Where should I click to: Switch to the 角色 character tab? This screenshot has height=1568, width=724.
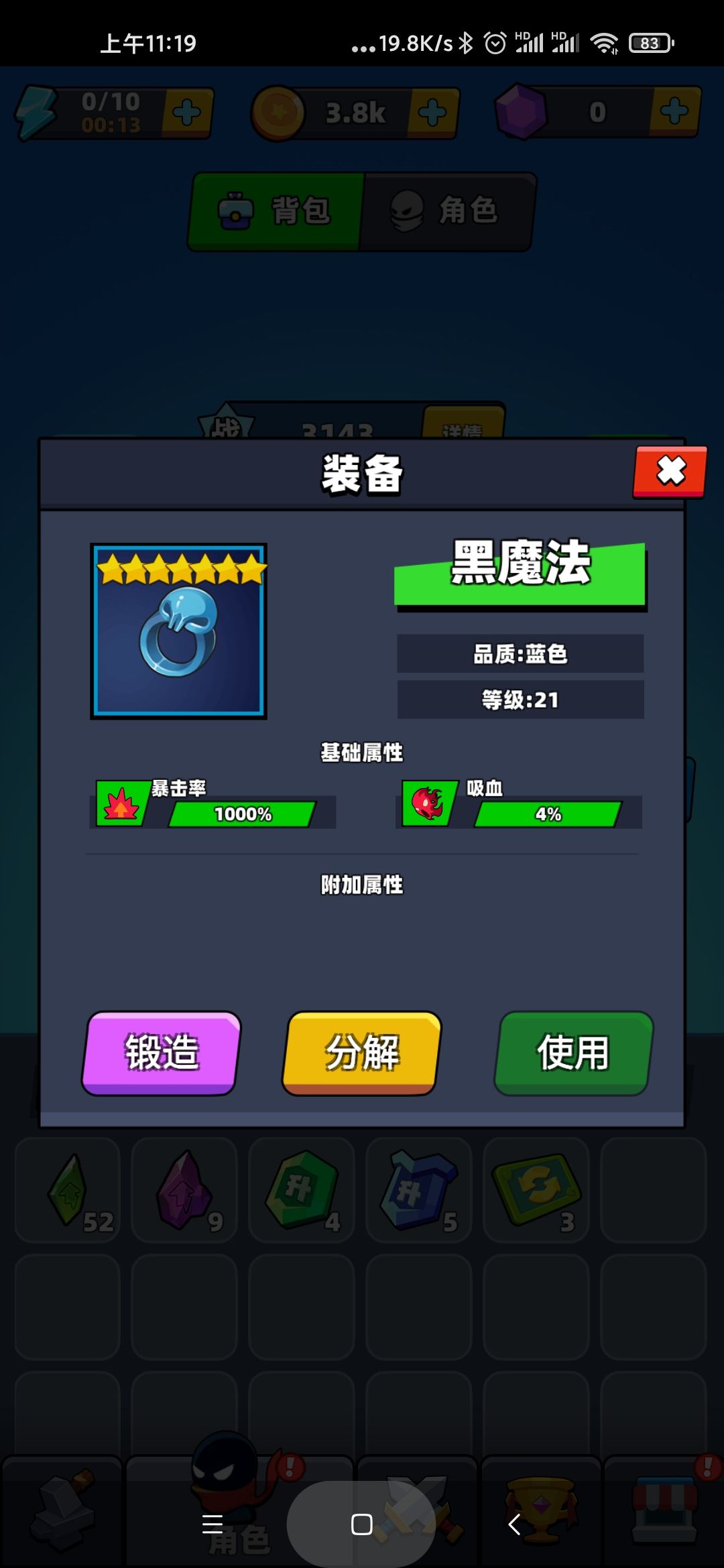pyautogui.click(x=446, y=211)
